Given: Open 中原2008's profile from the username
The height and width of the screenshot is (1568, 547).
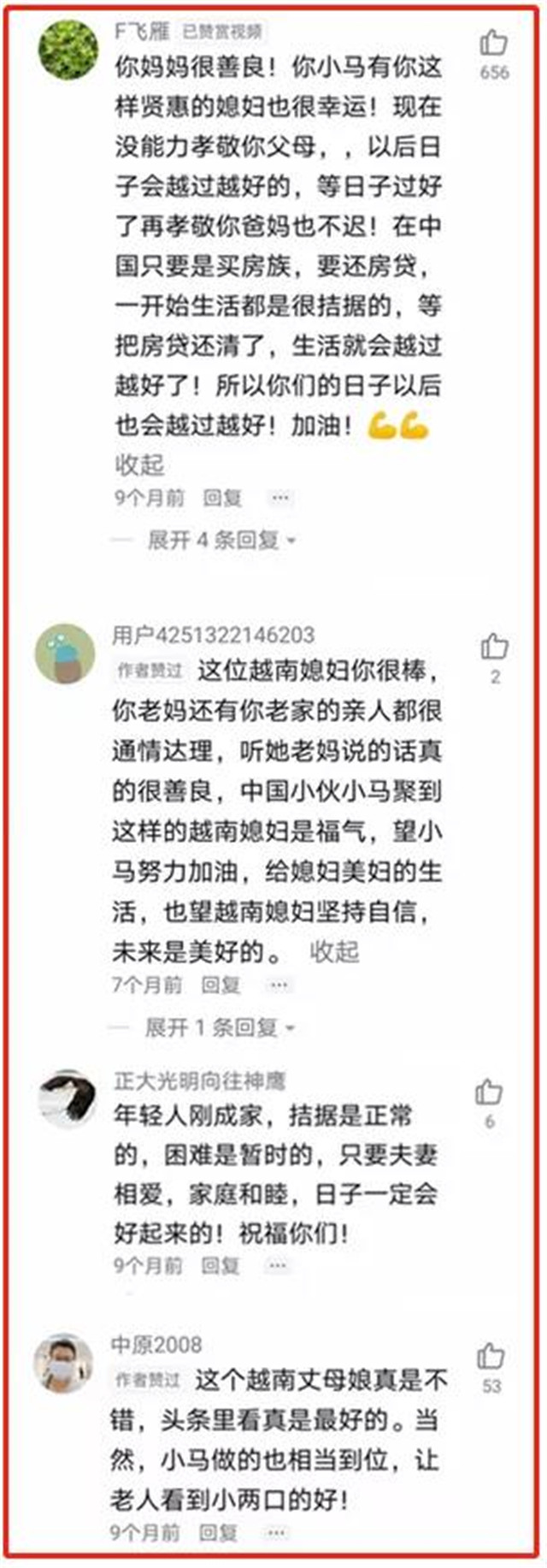Looking at the screenshot, I should click(156, 1345).
